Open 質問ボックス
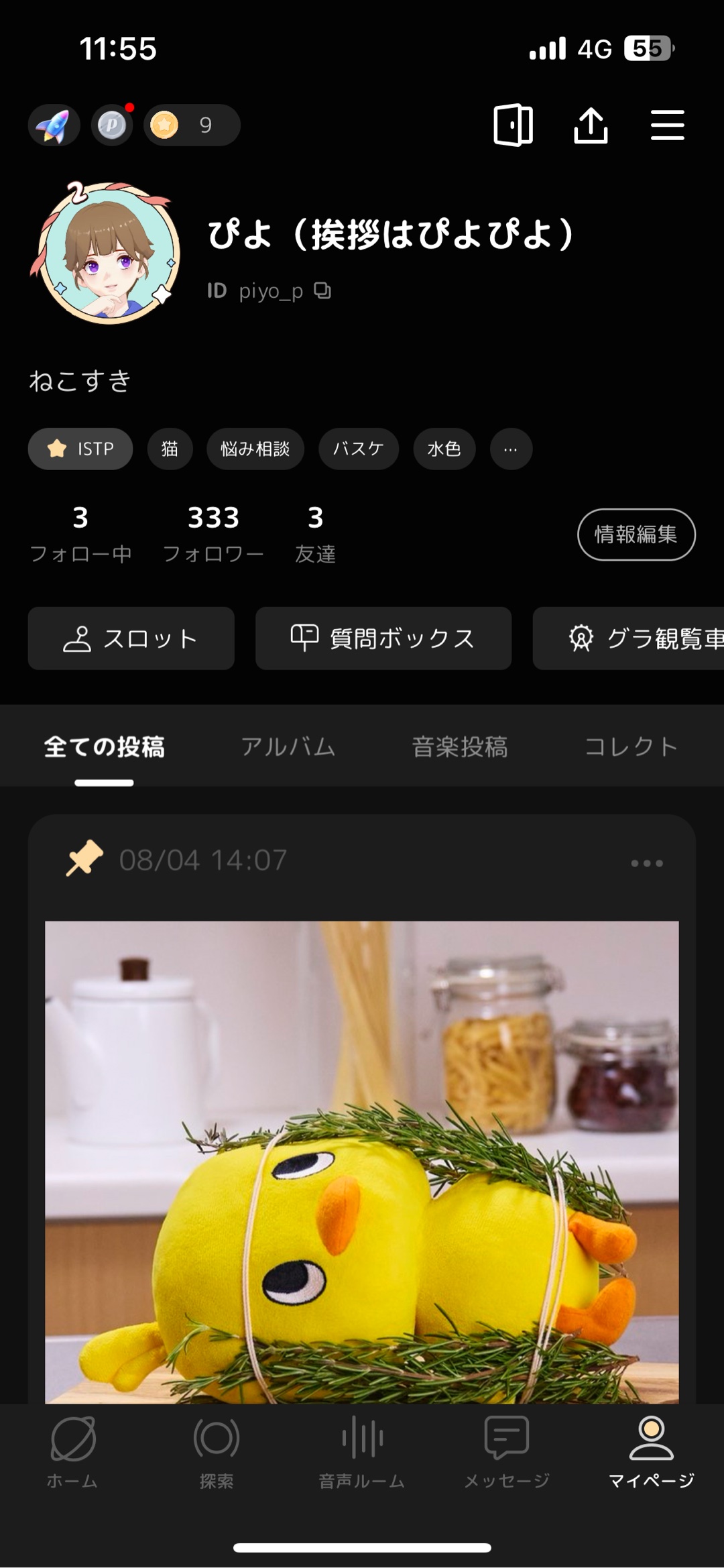724x1568 pixels. [383, 638]
